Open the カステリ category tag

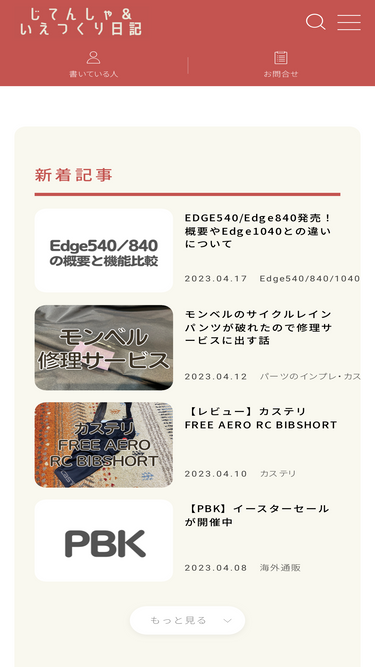[278, 473]
